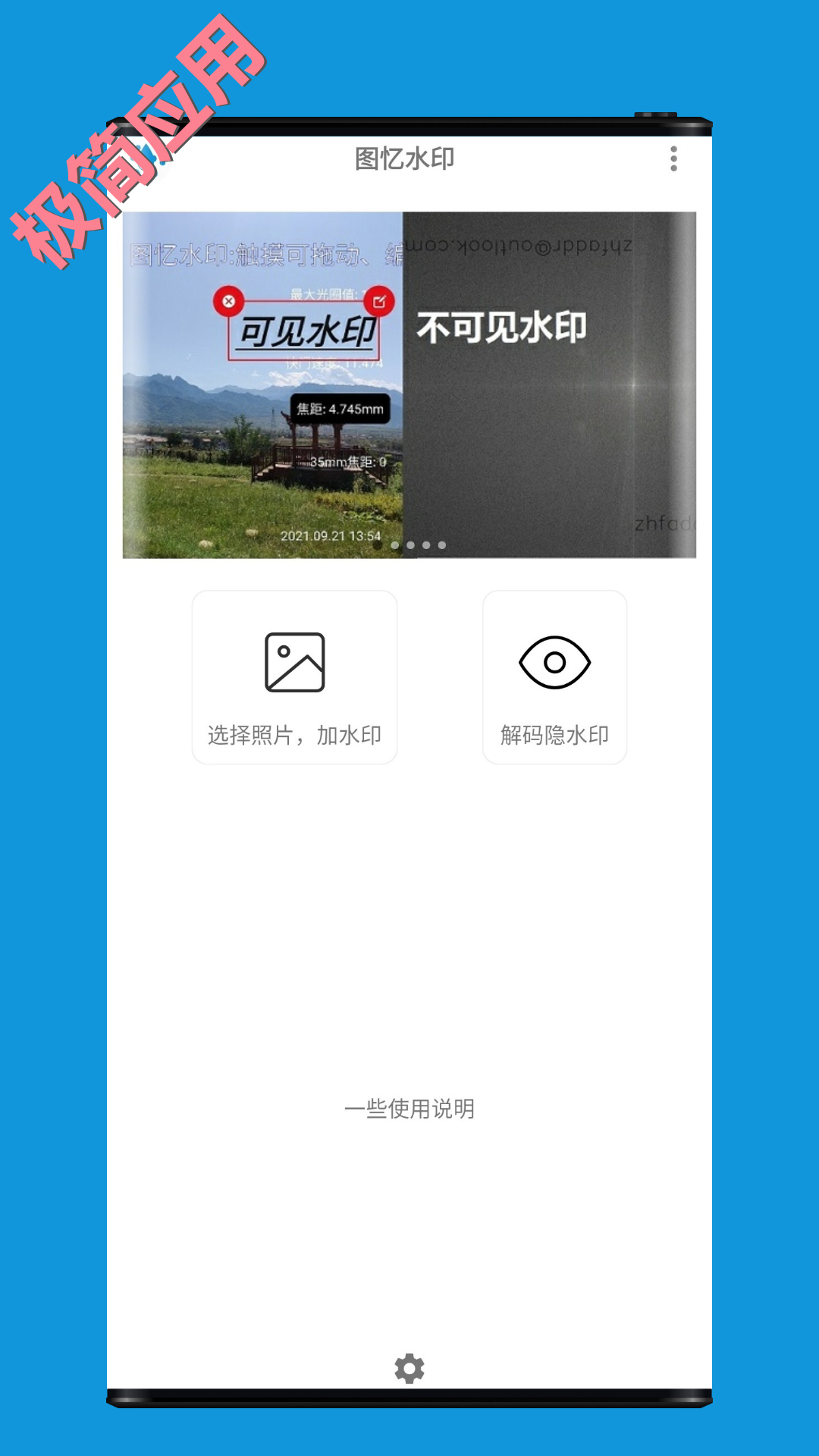
Task: Tap the 2021.09.21 13:54 timestamp watermark
Action: 332,535
